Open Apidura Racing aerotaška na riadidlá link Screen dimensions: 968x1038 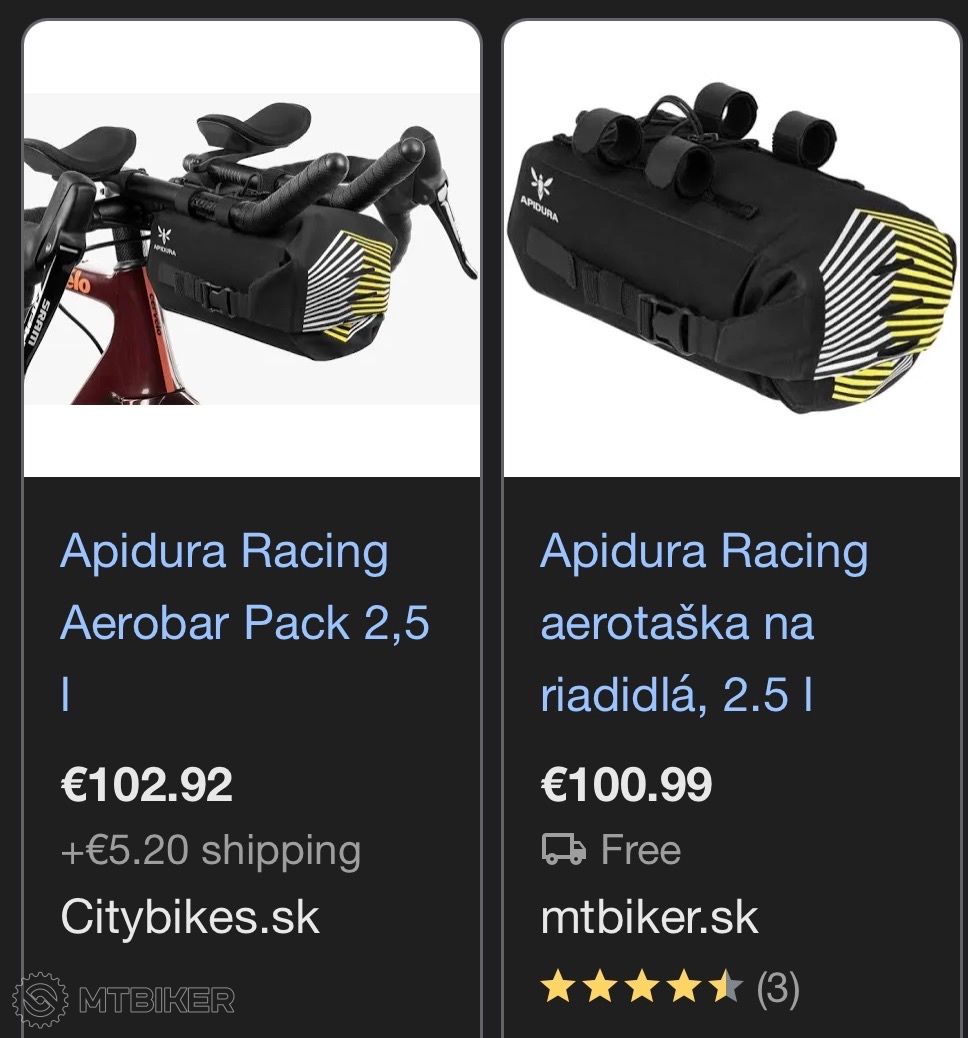pyautogui.click(x=704, y=622)
